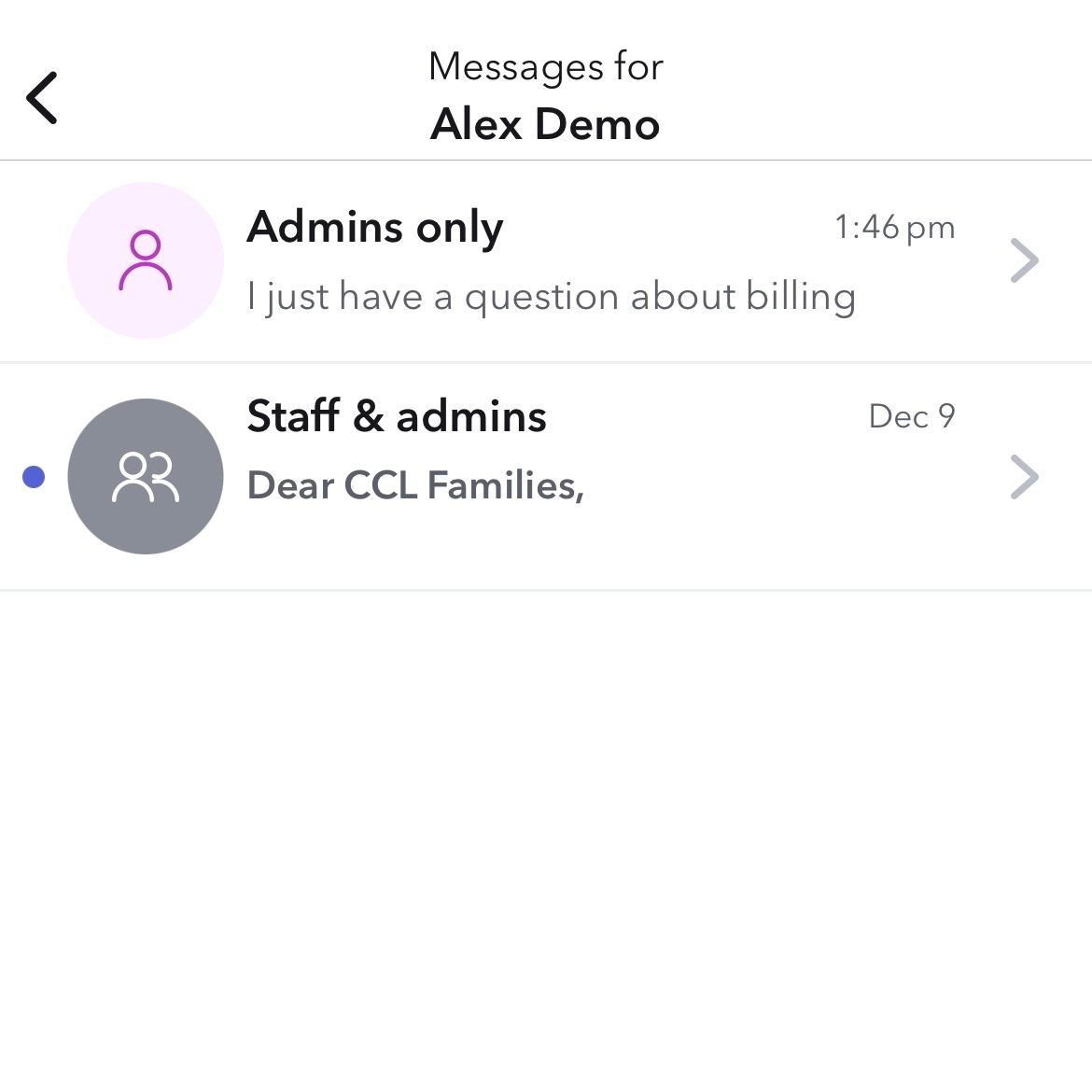Go back using the header arrow

tap(43, 97)
